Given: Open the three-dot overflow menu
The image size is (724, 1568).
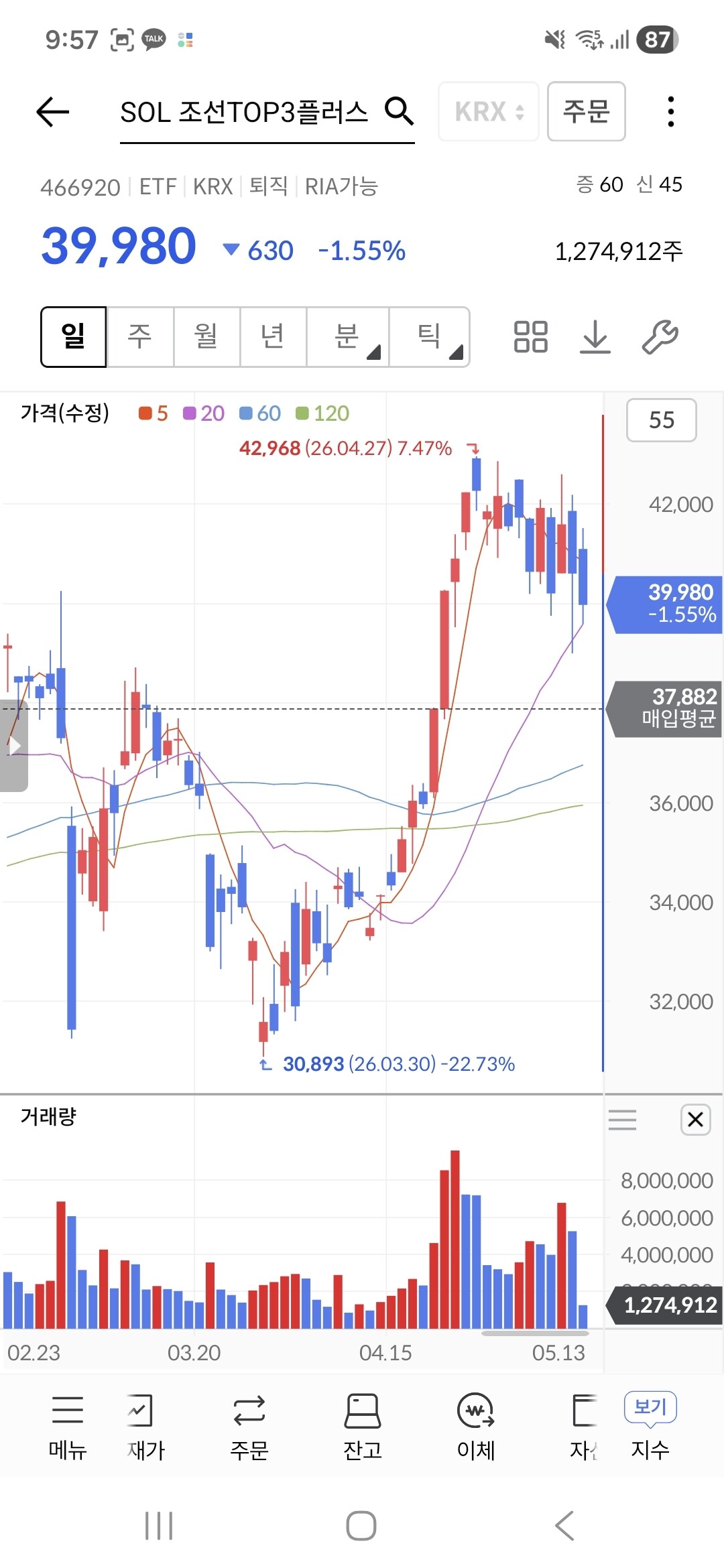Looking at the screenshot, I should pyautogui.click(x=670, y=111).
